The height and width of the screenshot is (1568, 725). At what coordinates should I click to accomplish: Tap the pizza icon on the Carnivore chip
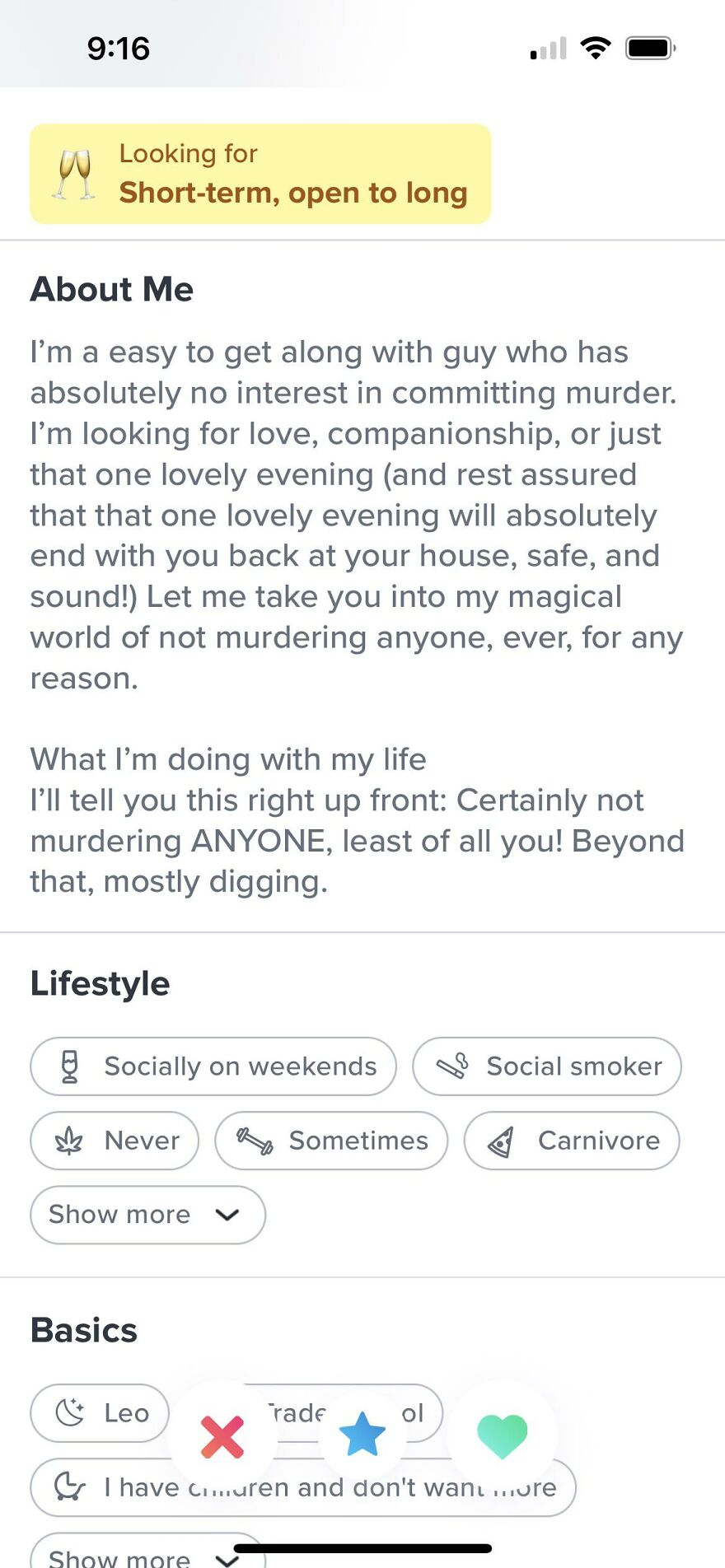[x=499, y=1141]
